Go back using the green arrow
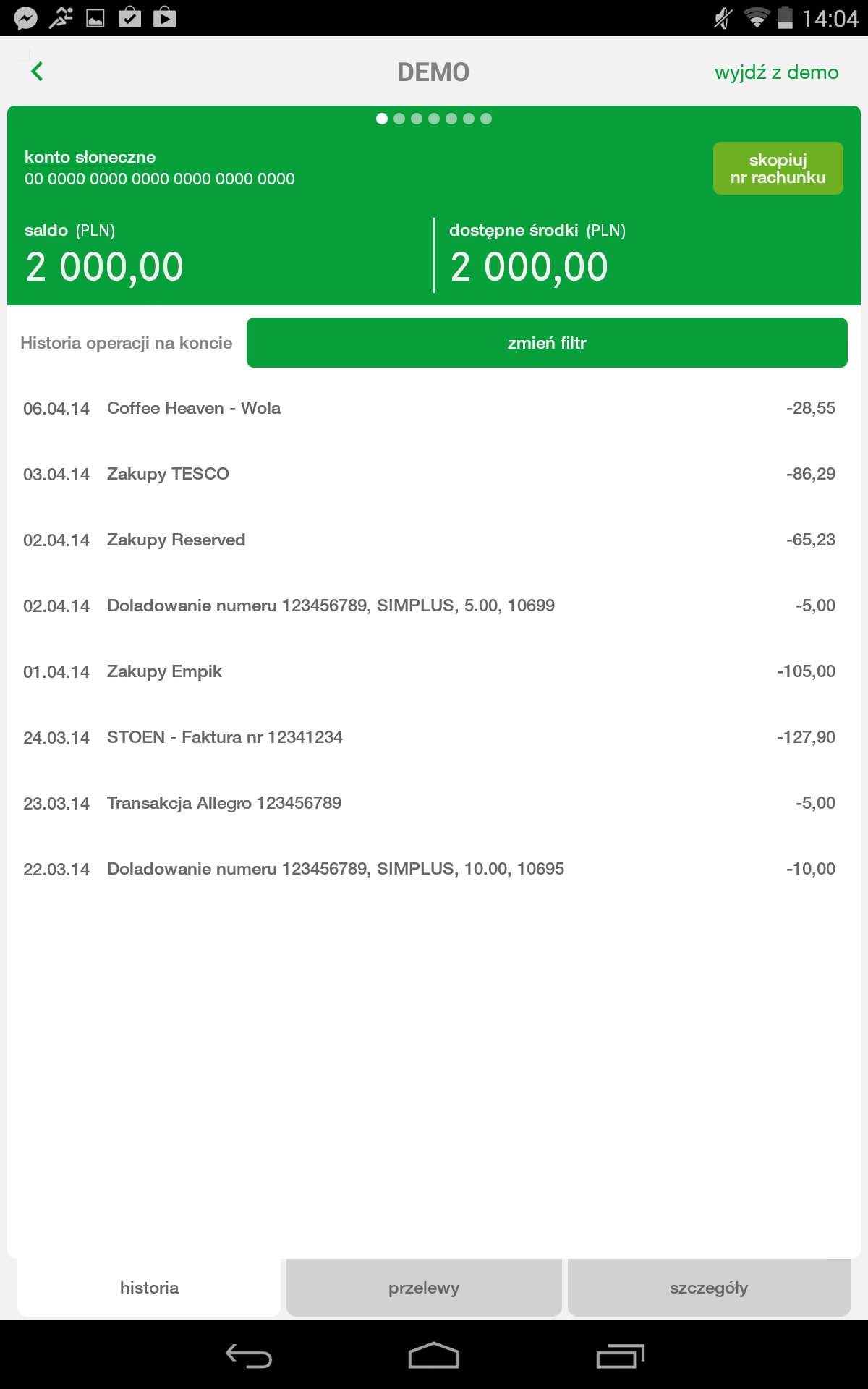Screen dimensions: 868x1389 click(x=38, y=72)
